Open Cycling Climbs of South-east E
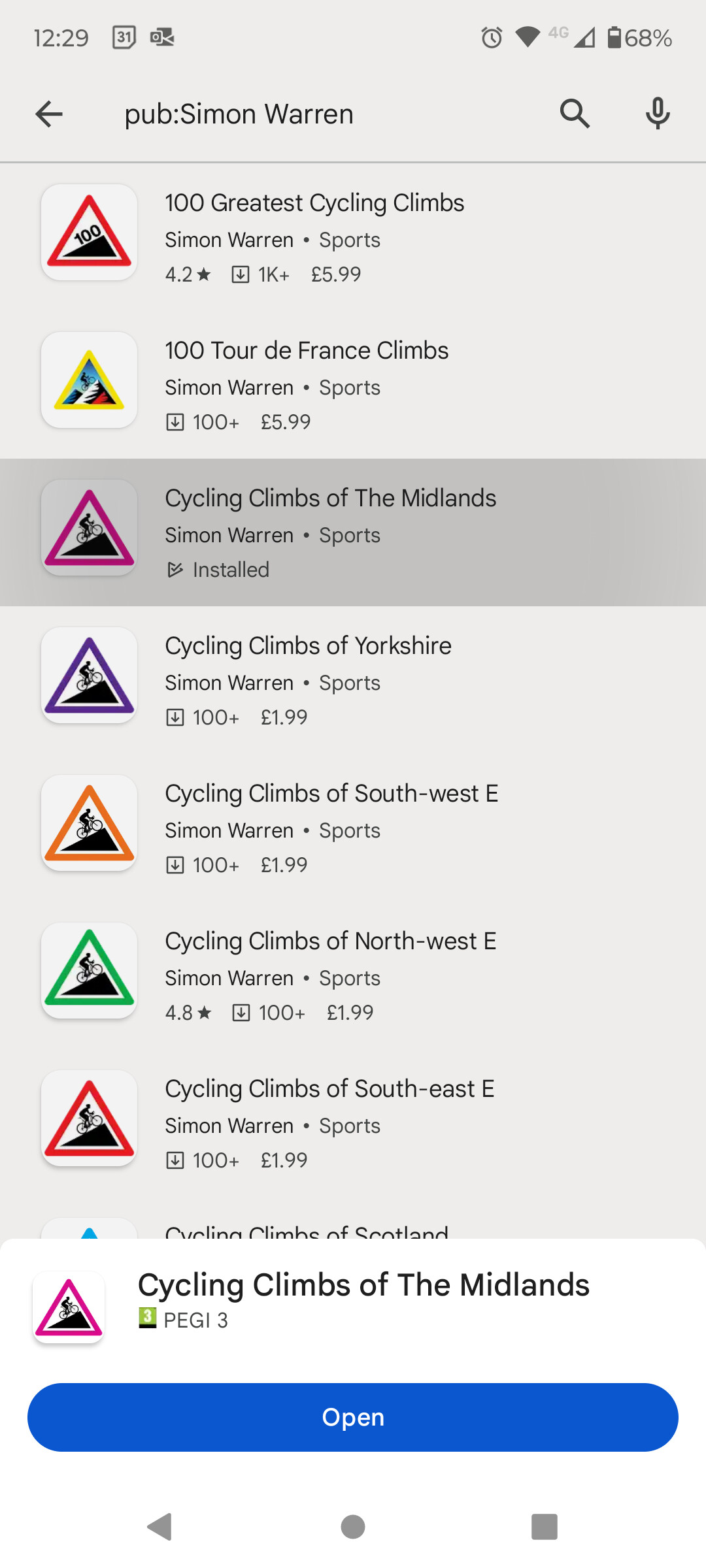 coord(353,1123)
